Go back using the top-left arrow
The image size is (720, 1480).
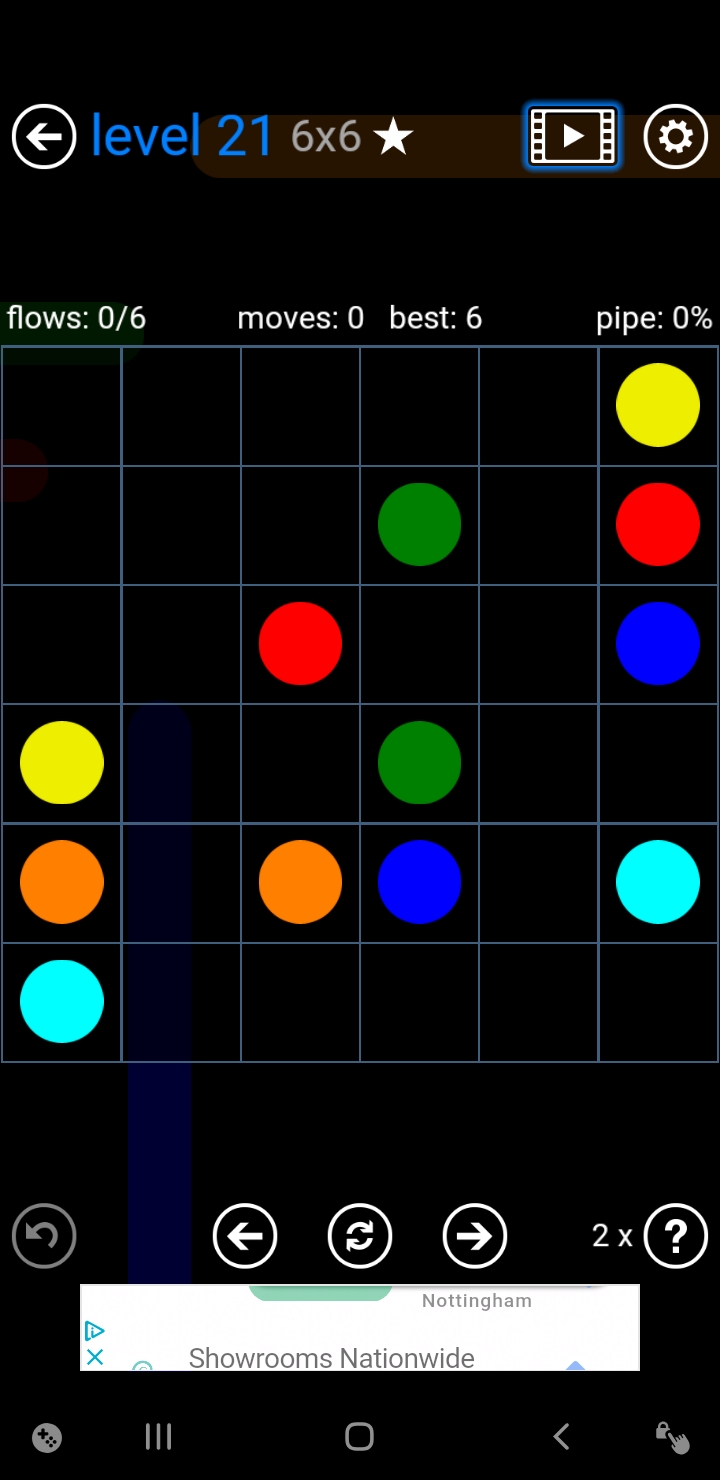click(44, 136)
